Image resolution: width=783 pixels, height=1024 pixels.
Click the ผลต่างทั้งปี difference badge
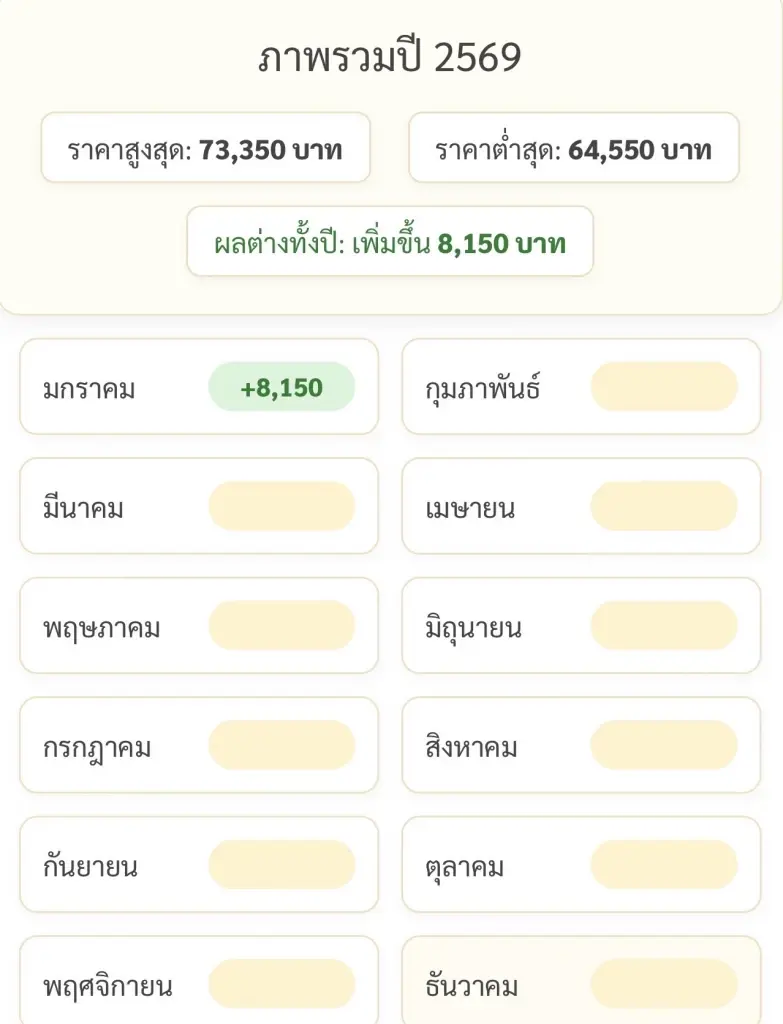pos(389,241)
